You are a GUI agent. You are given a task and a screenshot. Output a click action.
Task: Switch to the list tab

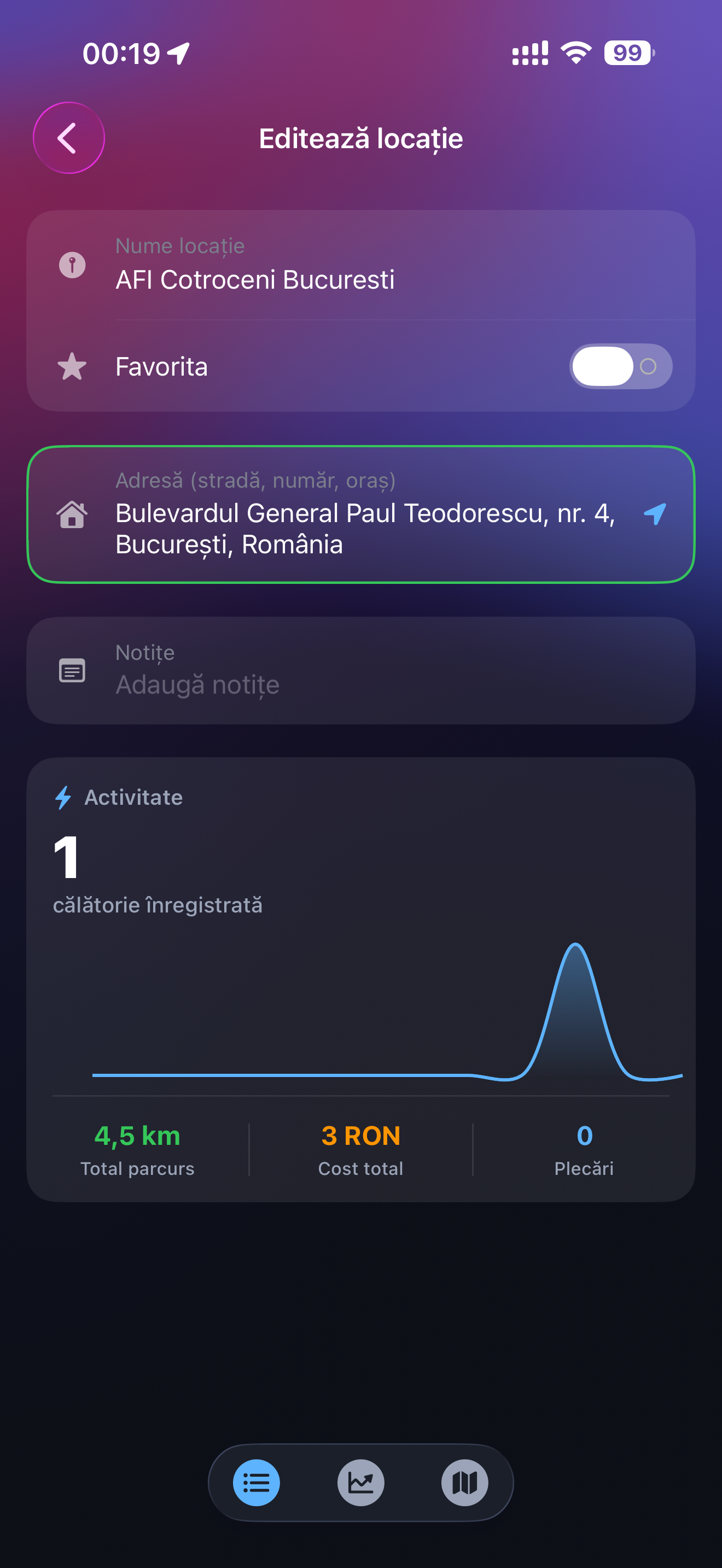(x=257, y=1483)
